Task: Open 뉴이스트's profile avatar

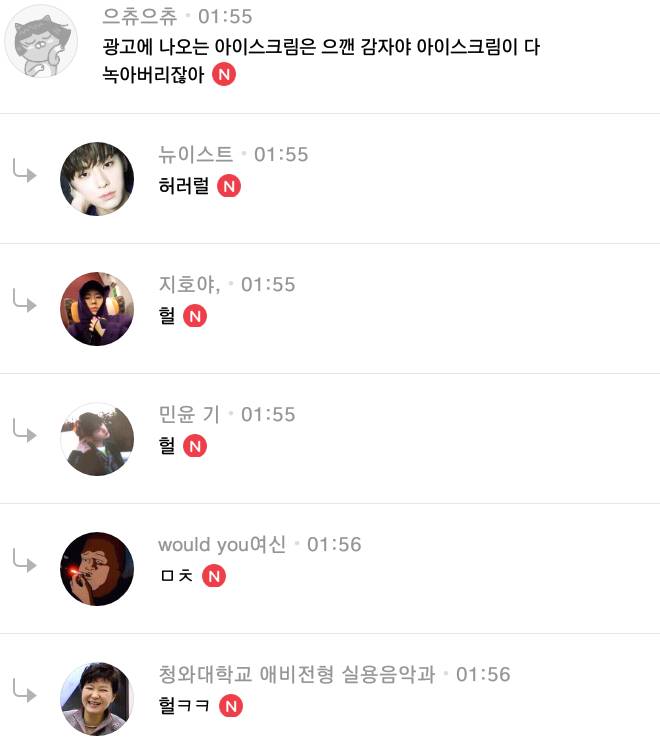Action: pos(97,179)
